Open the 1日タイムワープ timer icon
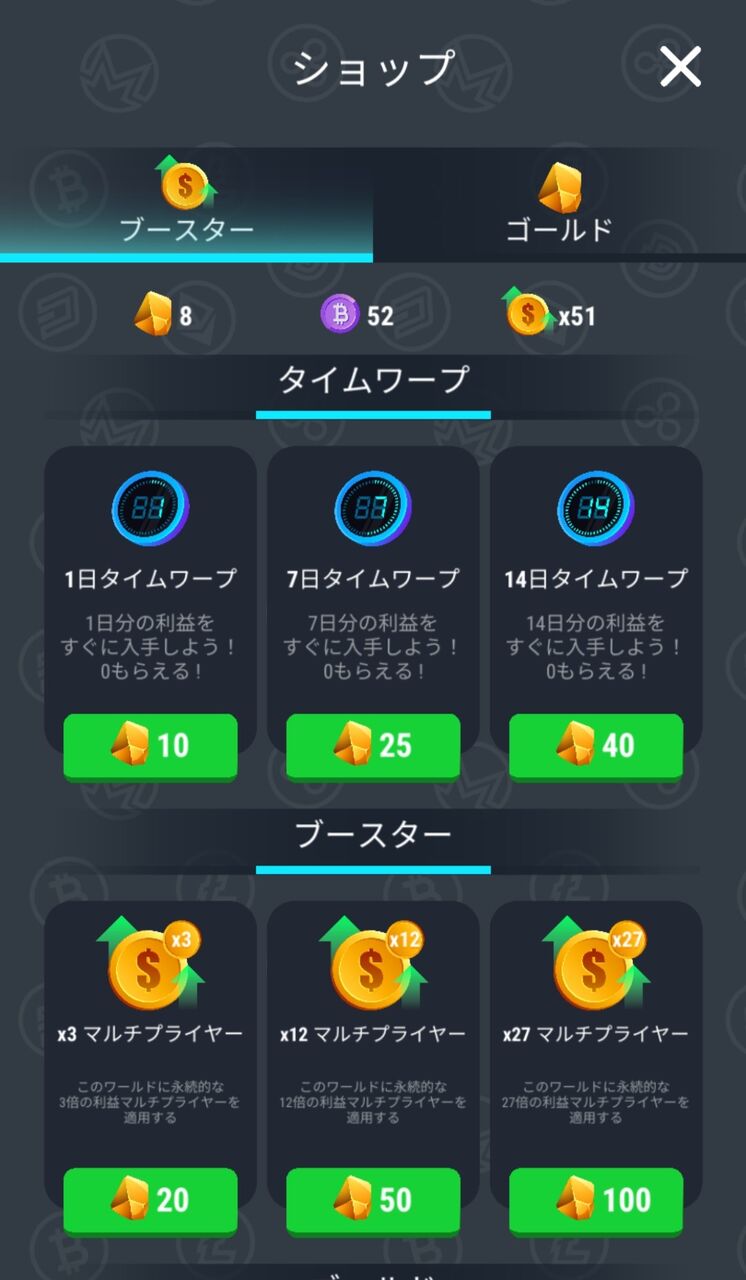 (149, 507)
